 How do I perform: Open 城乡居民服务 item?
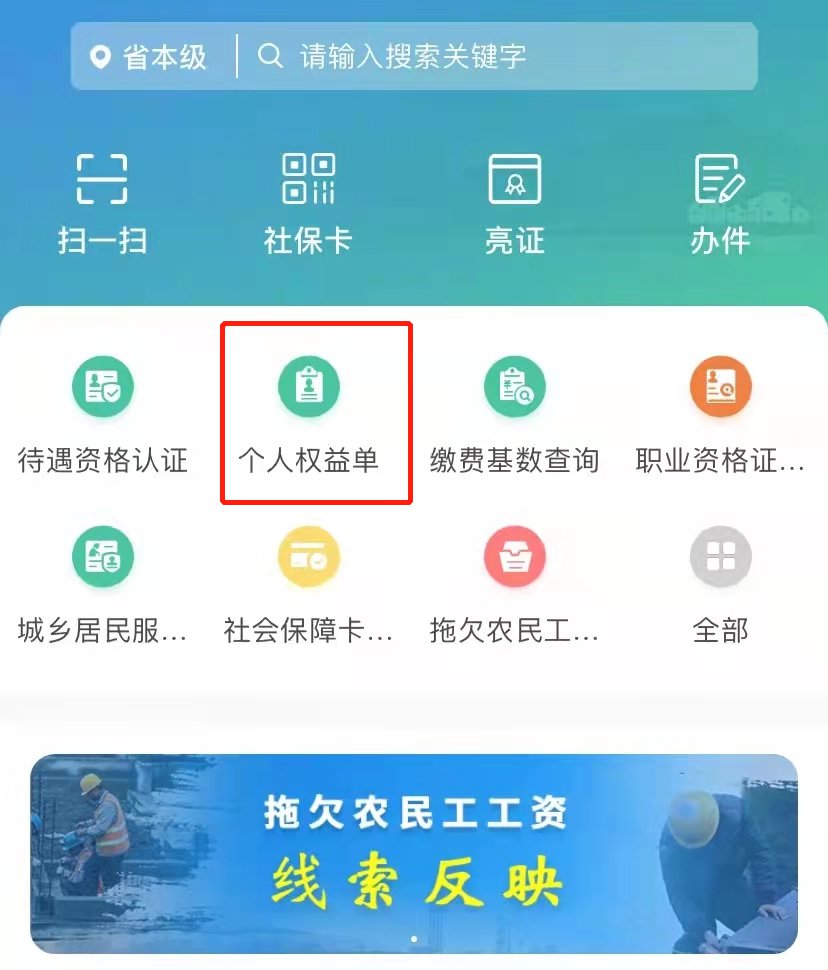[103, 585]
